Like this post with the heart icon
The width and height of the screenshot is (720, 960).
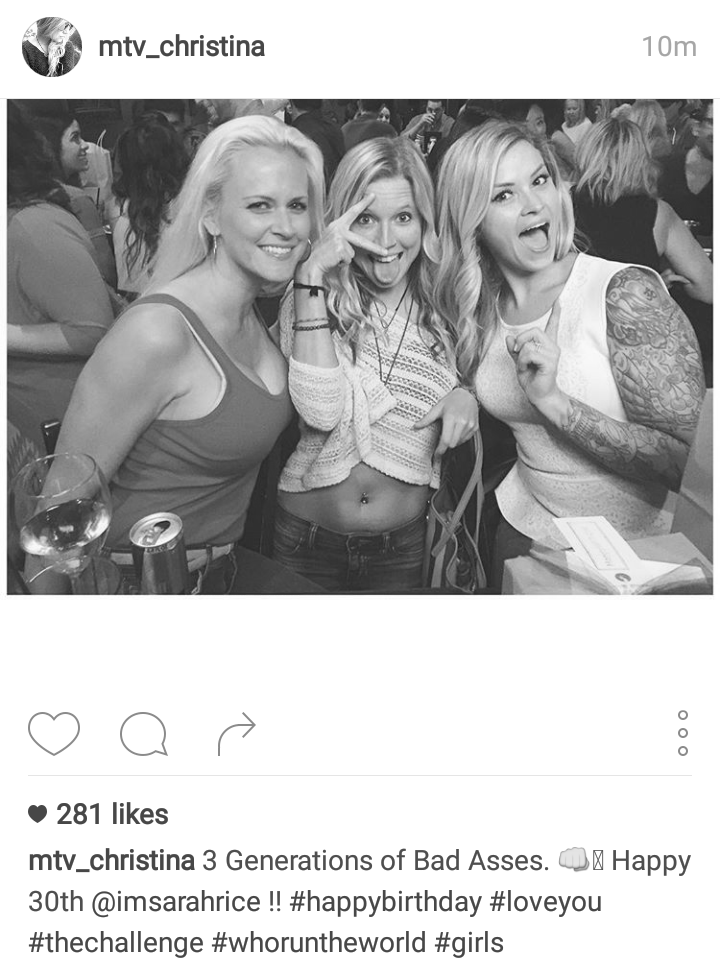pos(53,735)
